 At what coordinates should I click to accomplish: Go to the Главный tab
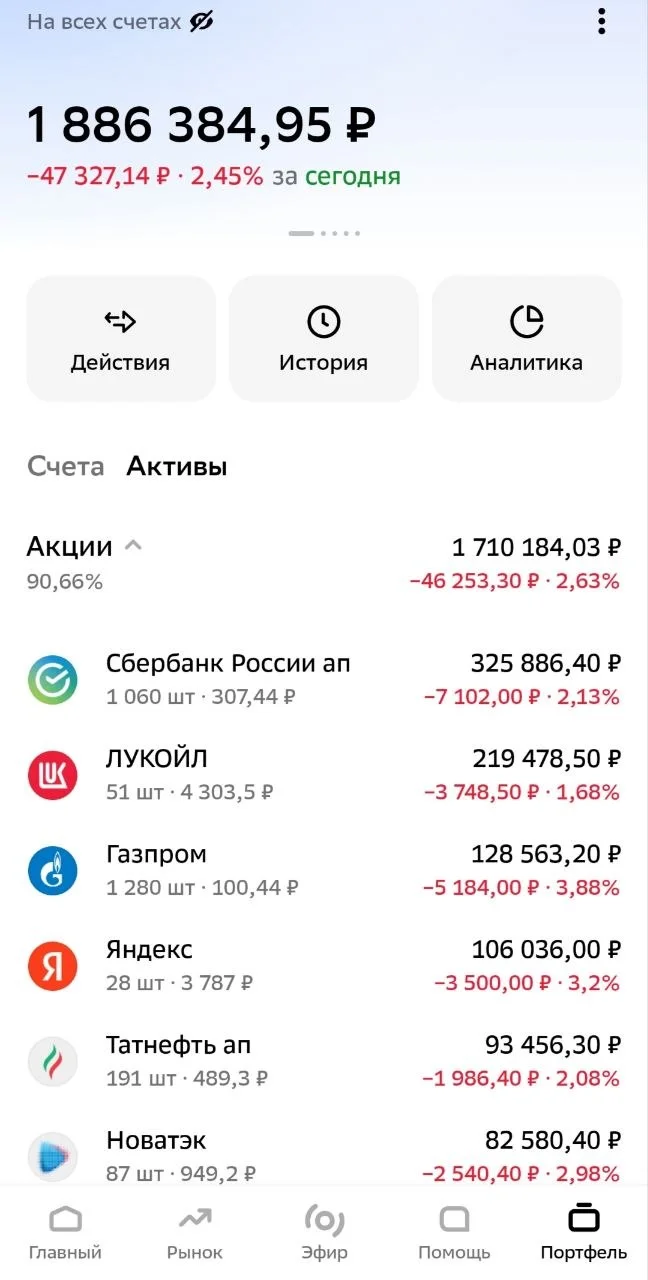click(65, 1232)
